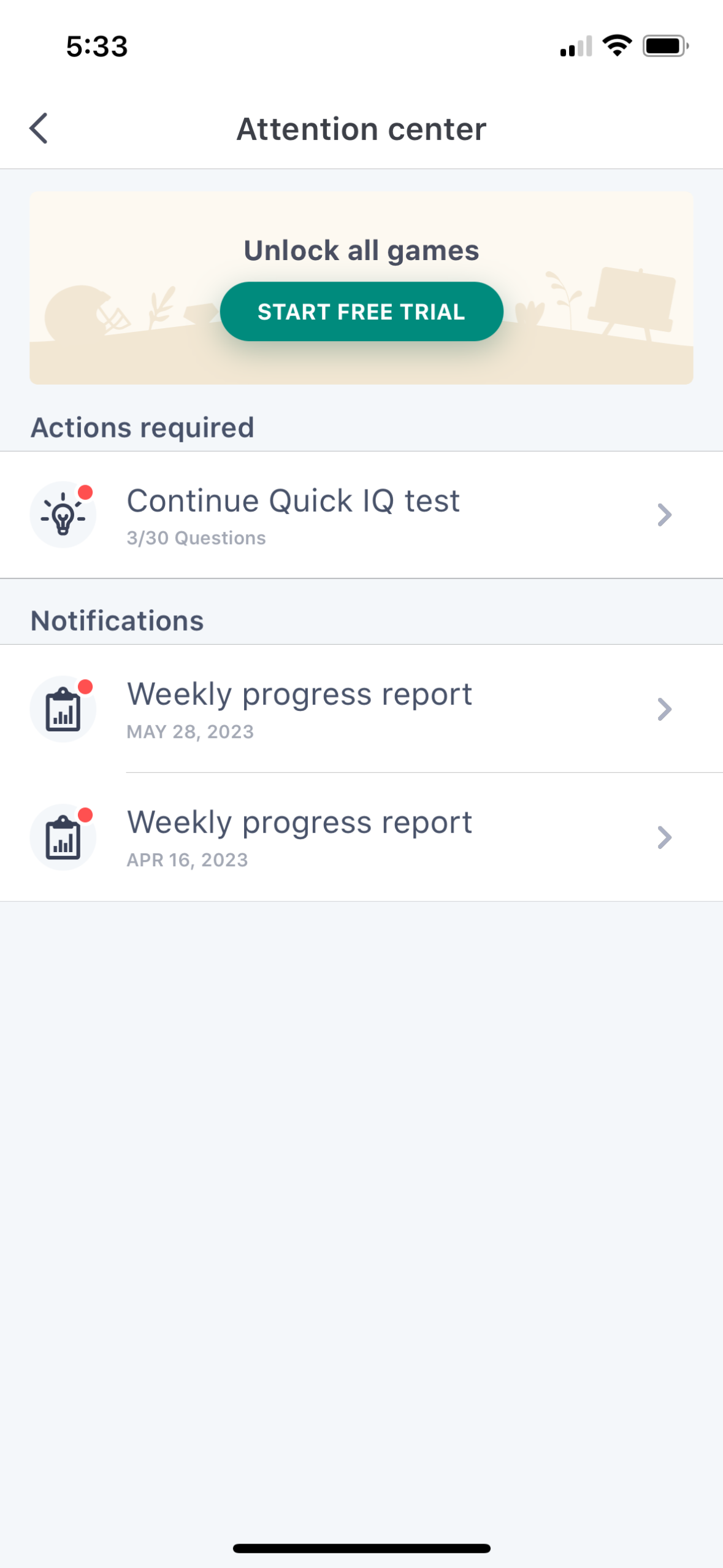Image resolution: width=723 pixels, height=1568 pixels.
Task: Start the free trial
Action: pyautogui.click(x=362, y=311)
